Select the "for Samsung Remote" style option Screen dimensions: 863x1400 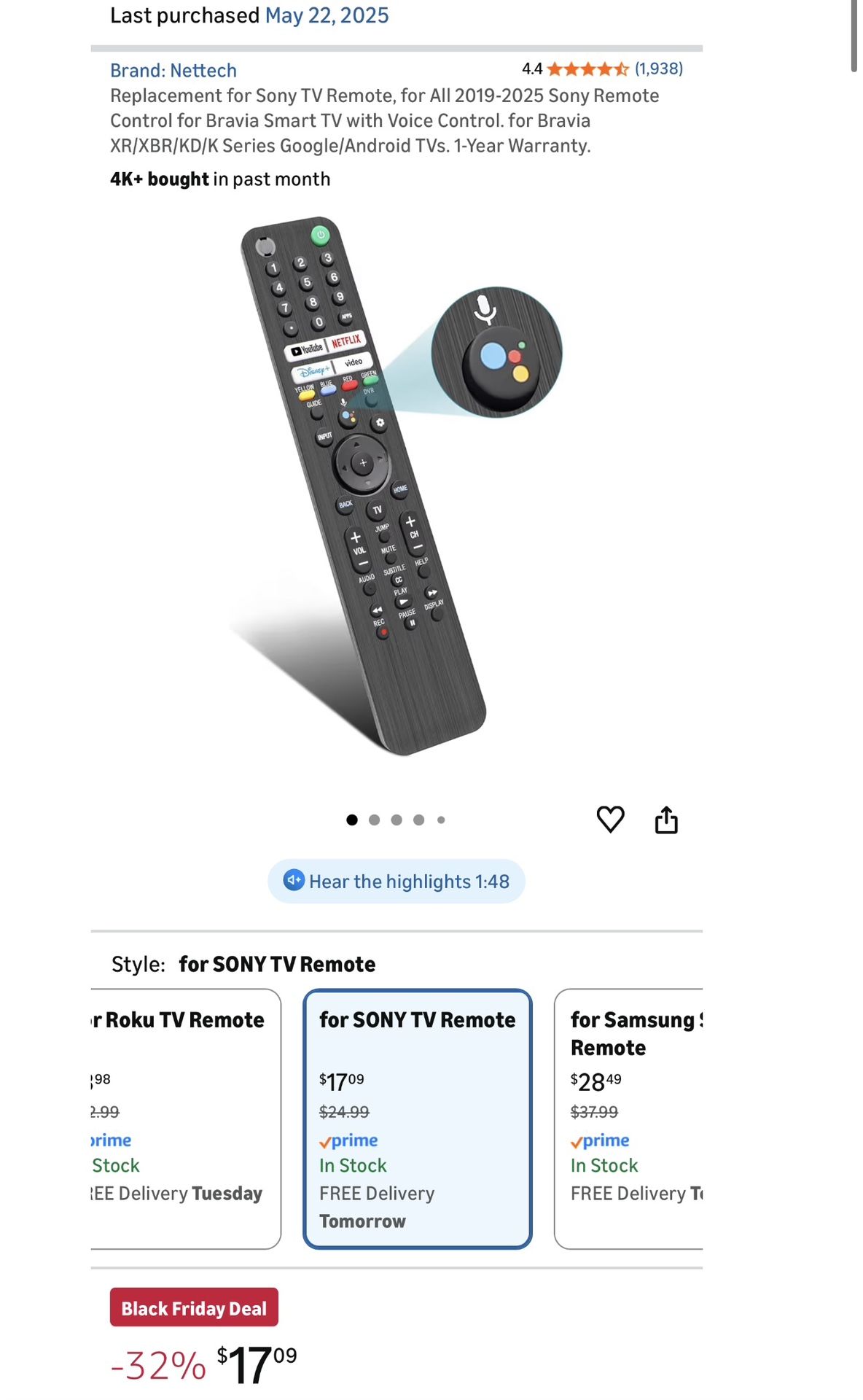(641, 1116)
